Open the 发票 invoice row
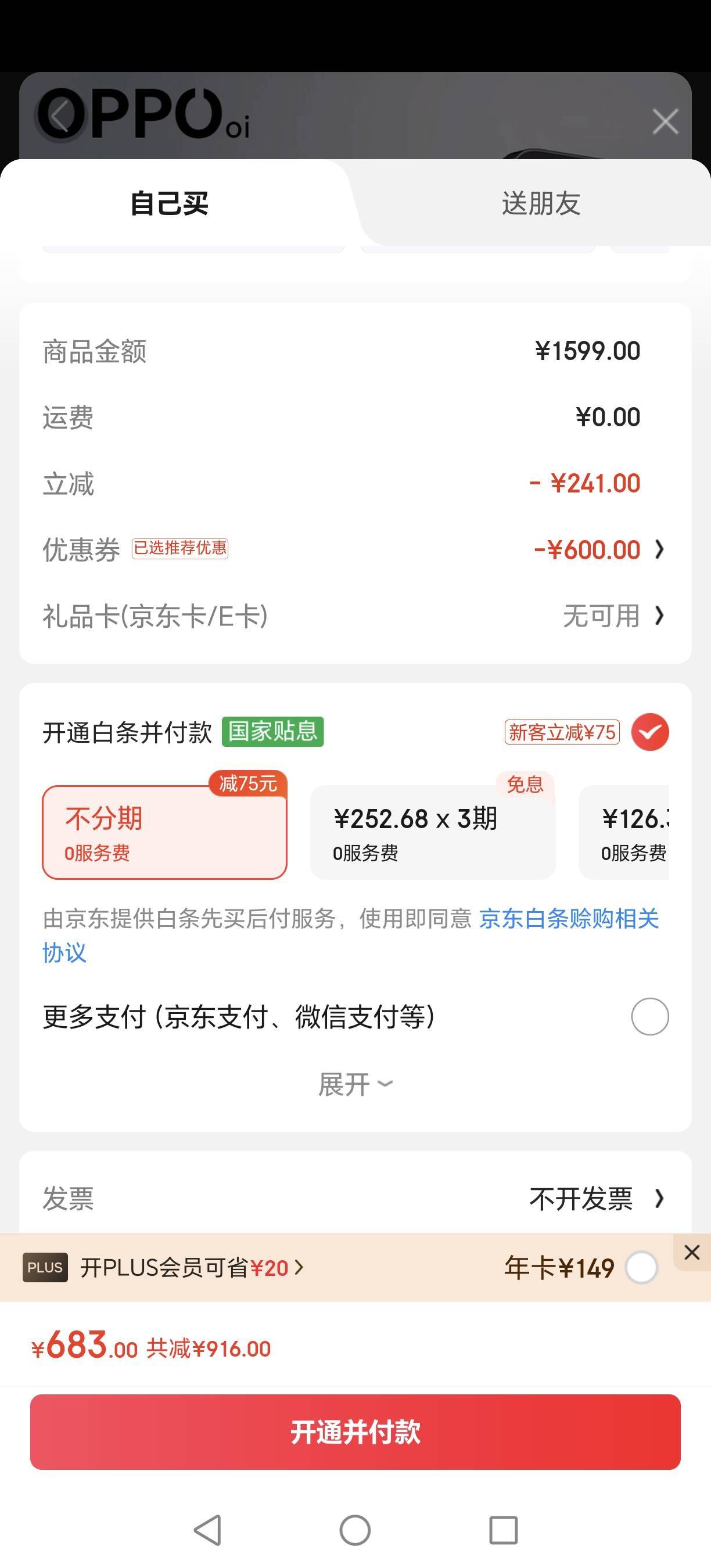Screen dimensions: 711x1568 pos(355,1199)
